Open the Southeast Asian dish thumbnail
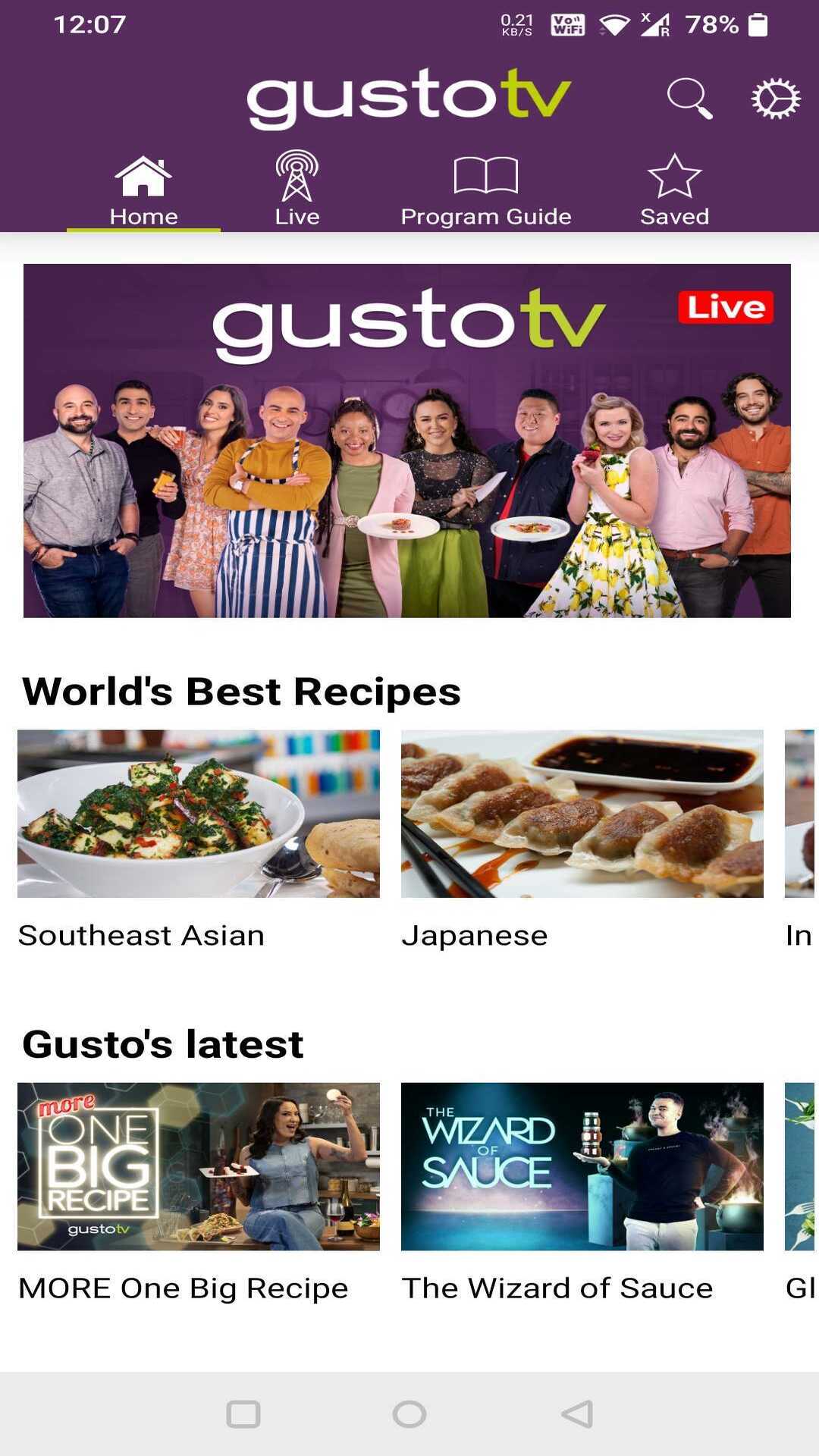The height and width of the screenshot is (1456, 819). coord(198,815)
